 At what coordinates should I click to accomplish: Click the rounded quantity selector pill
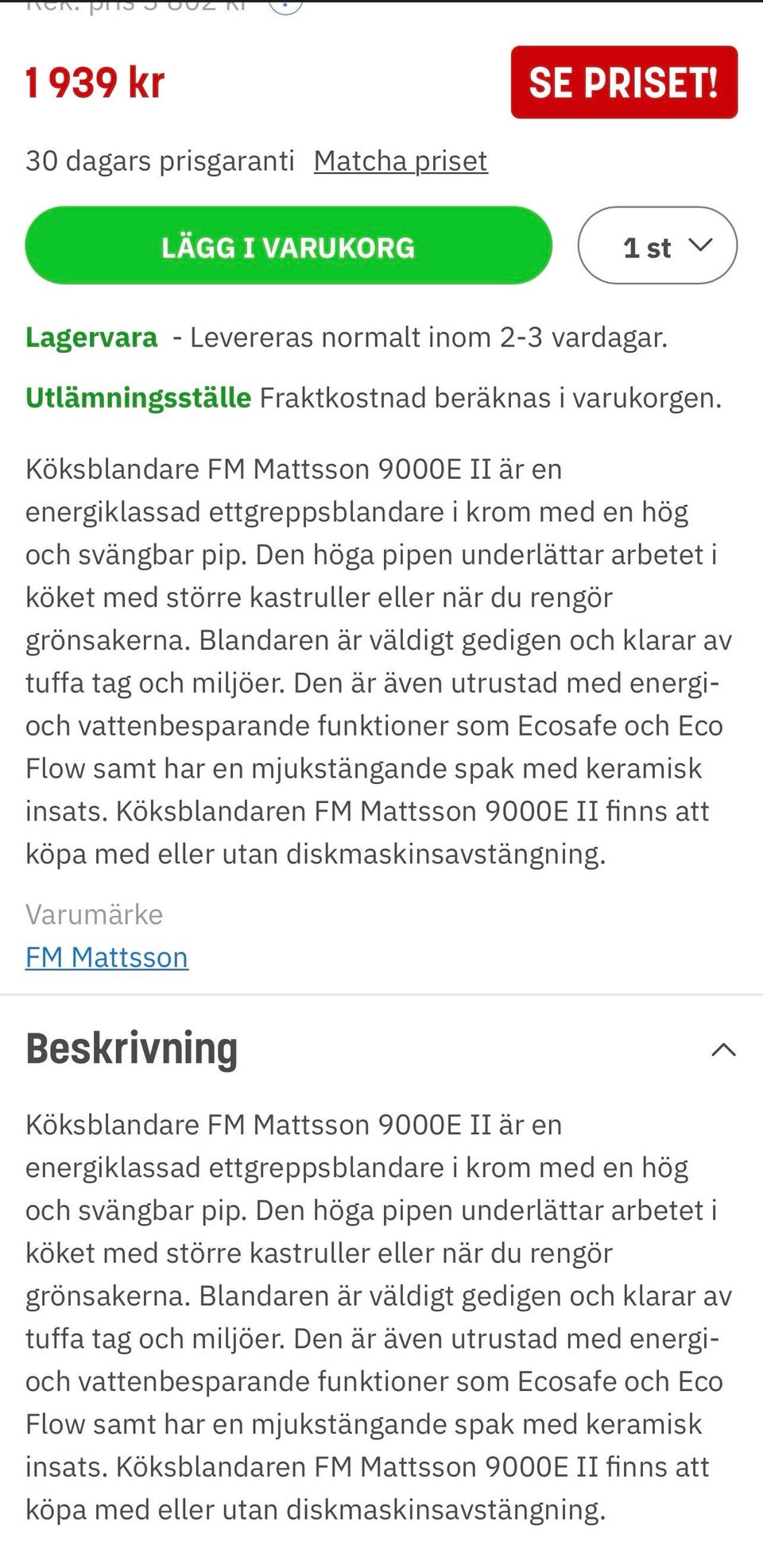pyautogui.click(x=656, y=245)
